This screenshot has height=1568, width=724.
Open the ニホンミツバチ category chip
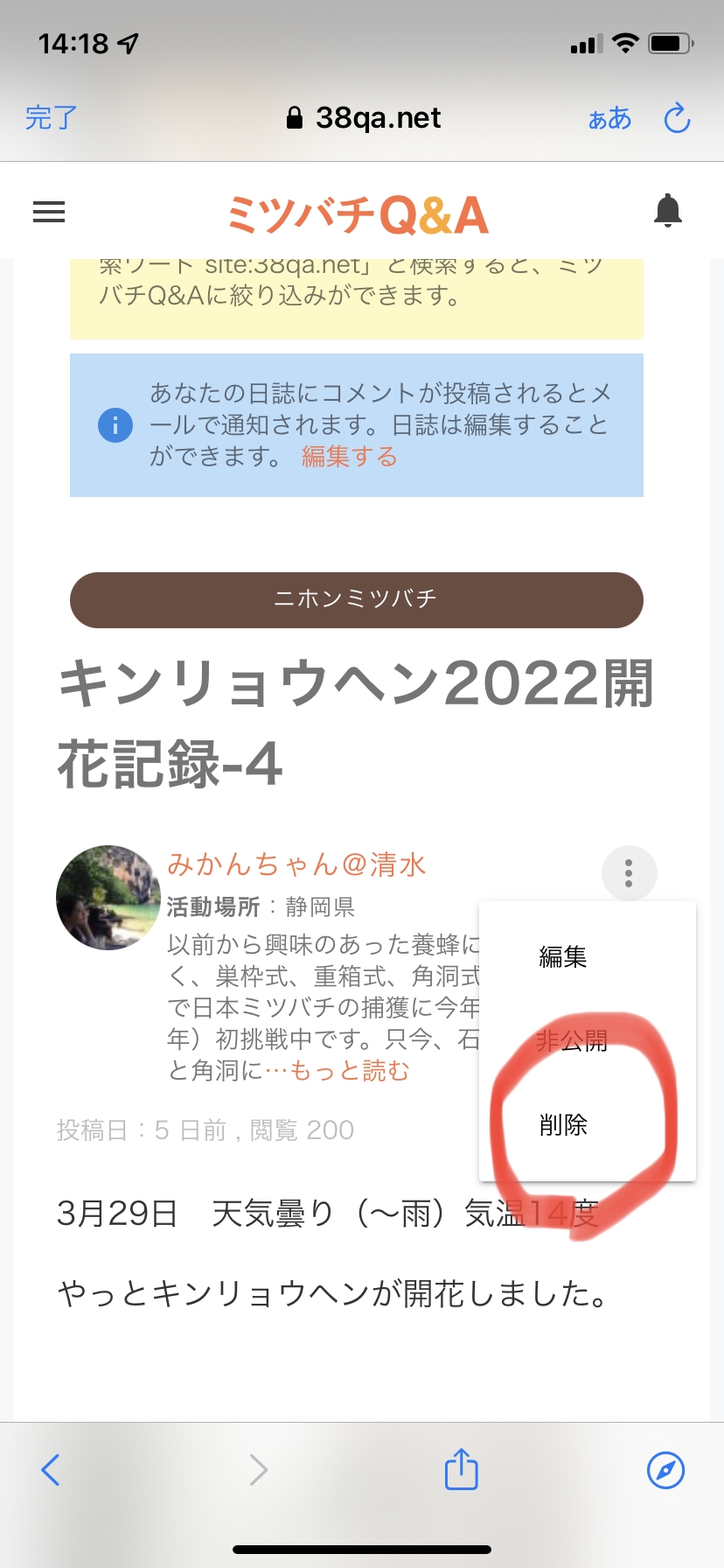[x=357, y=600]
